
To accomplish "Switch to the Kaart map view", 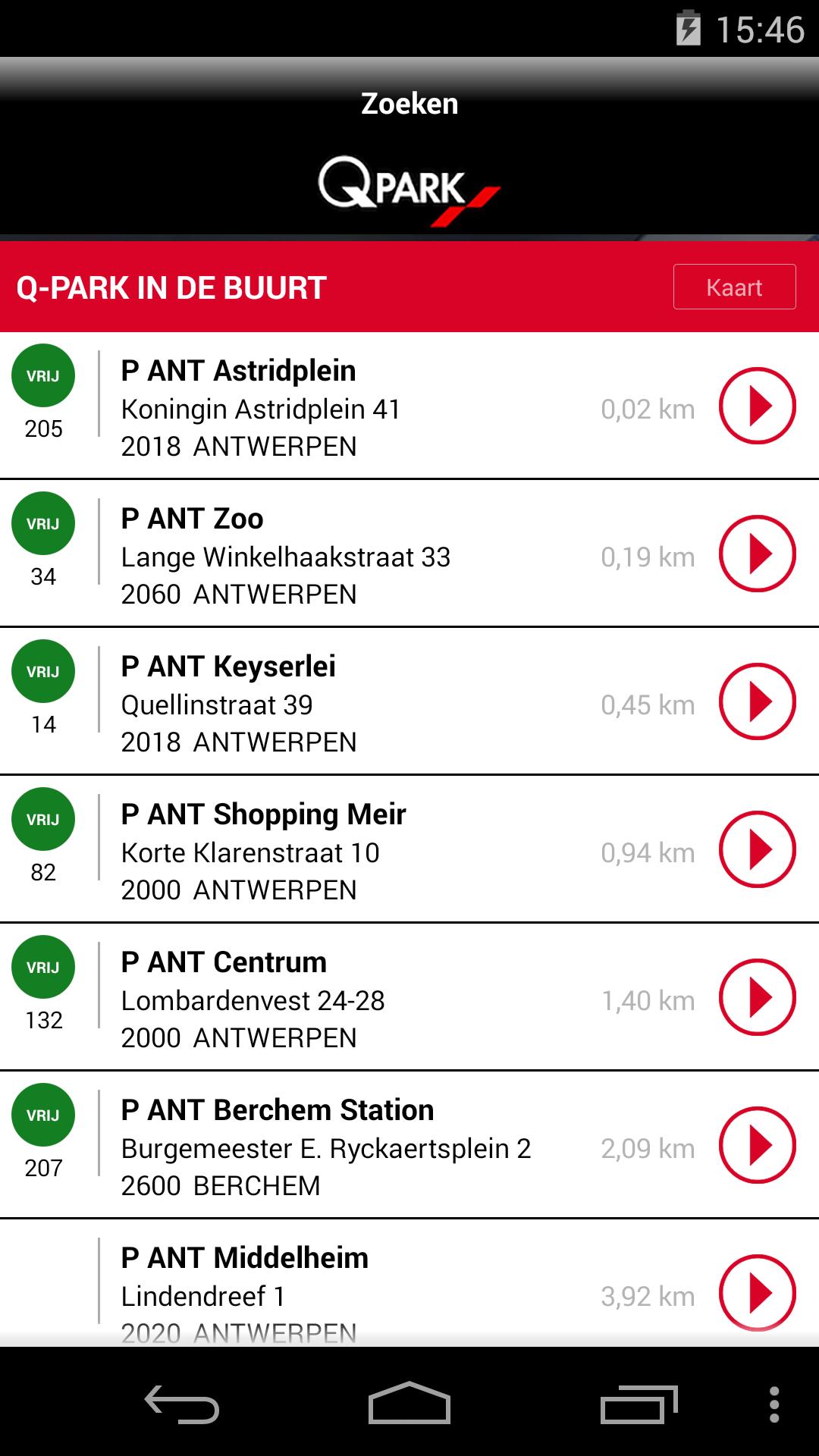I will (734, 287).
